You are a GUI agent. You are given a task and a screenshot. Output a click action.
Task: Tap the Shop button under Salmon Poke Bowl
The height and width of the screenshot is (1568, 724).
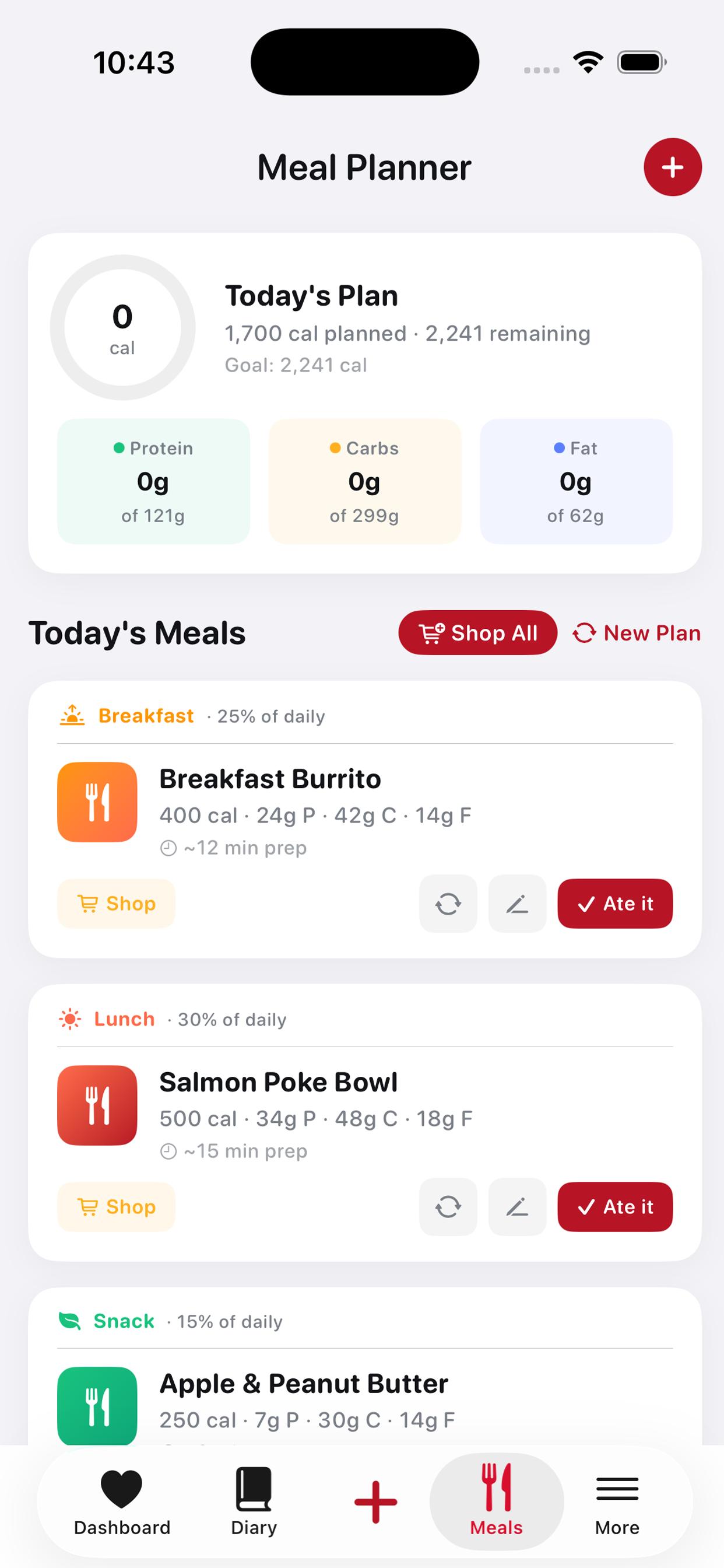point(115,1207)
